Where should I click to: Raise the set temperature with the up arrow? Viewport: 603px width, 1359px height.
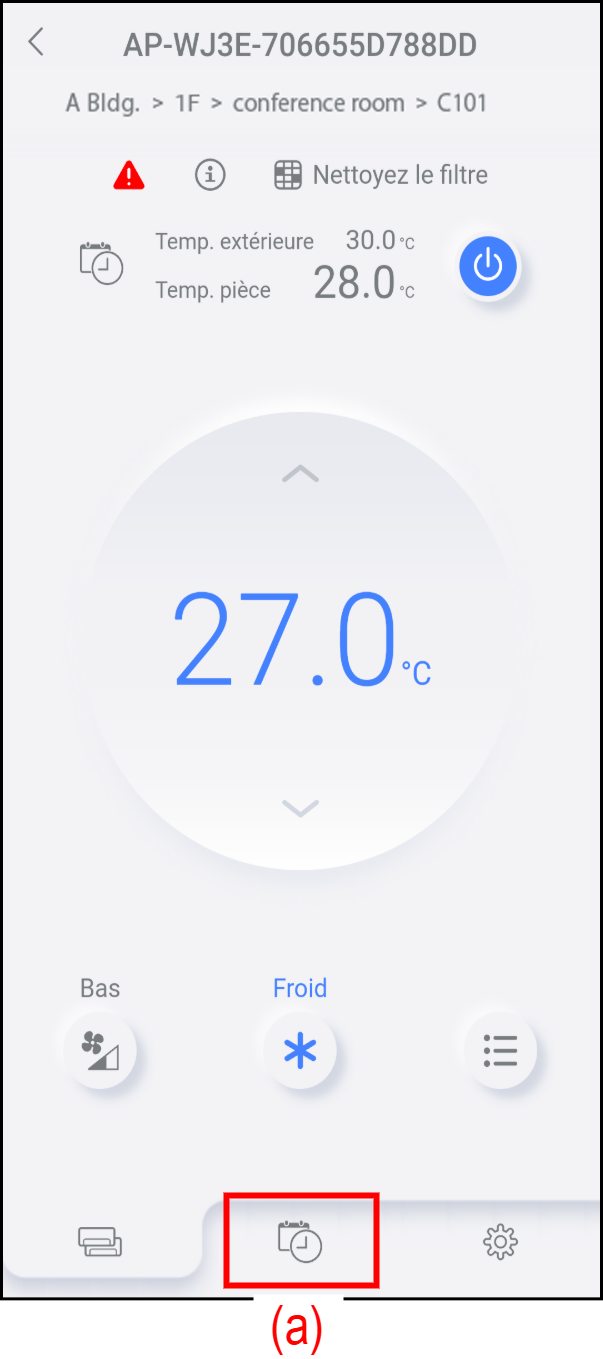pyautogui.click(x=300, y=474)
